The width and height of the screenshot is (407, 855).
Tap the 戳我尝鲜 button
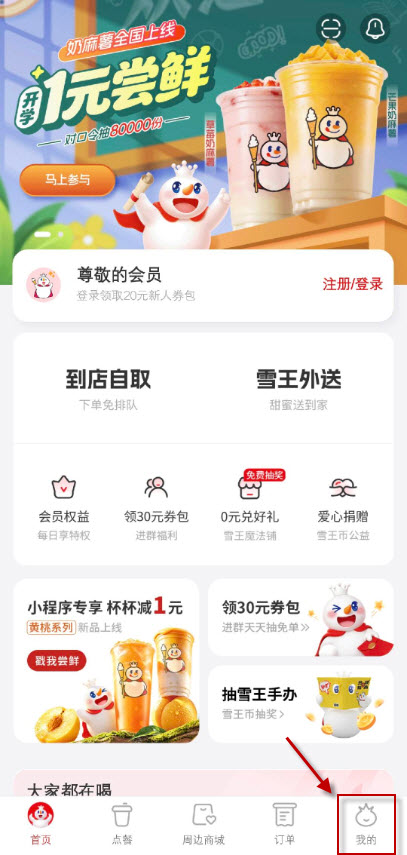coord(57,661)
